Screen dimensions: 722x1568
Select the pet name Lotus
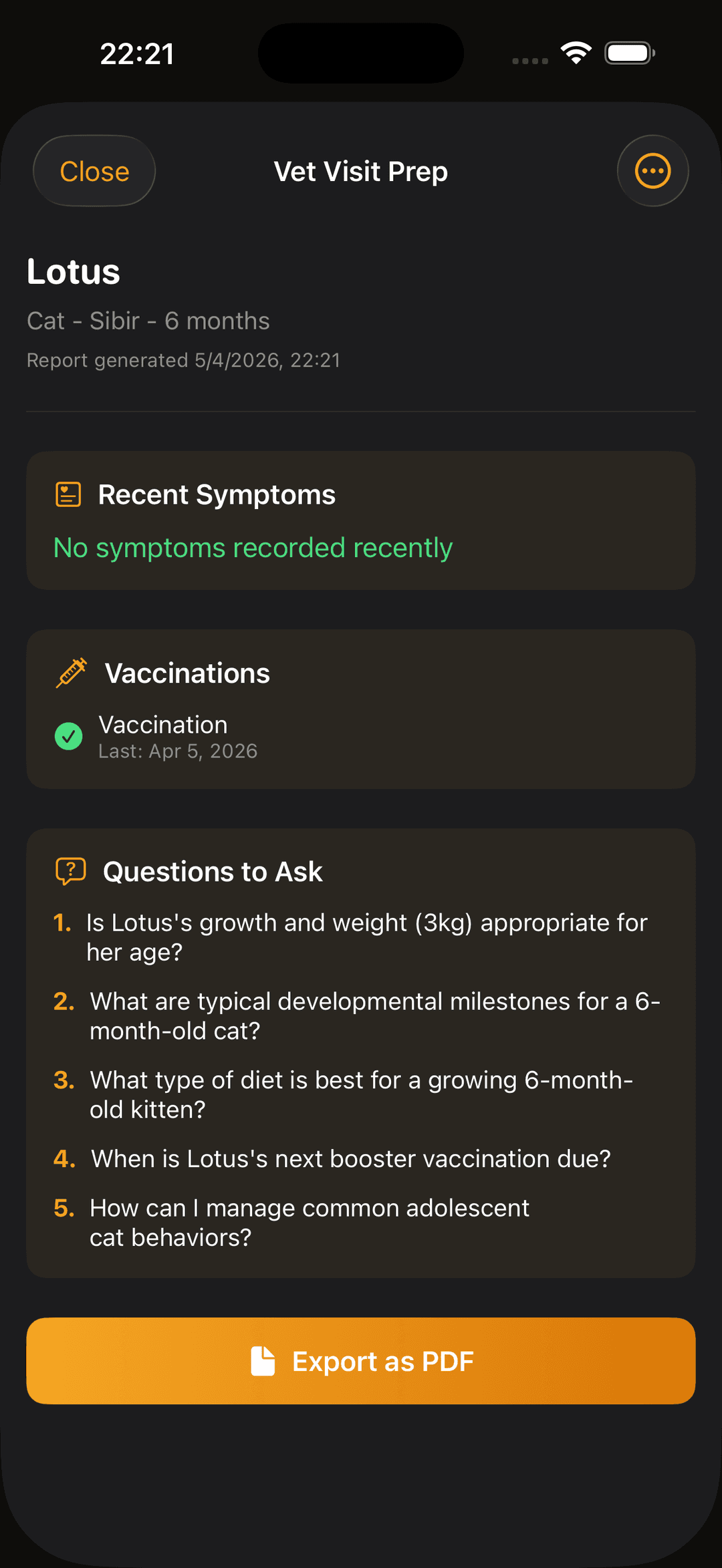coord(73,271)
